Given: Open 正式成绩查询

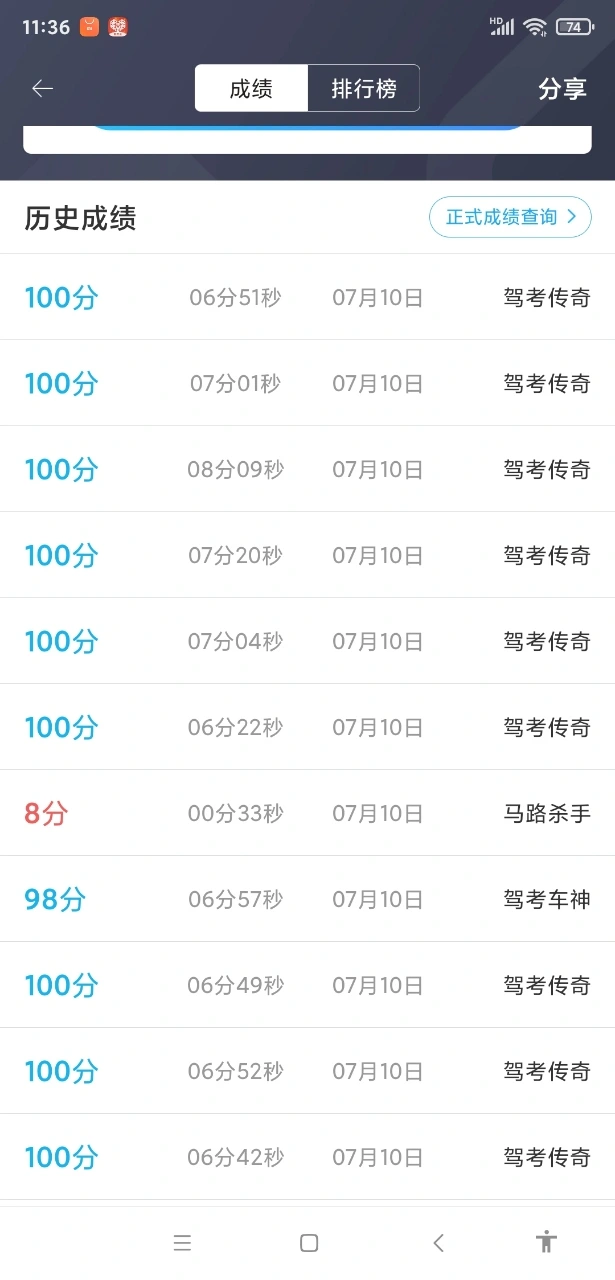Looking at the screenshot, I should tap(510, 217).
